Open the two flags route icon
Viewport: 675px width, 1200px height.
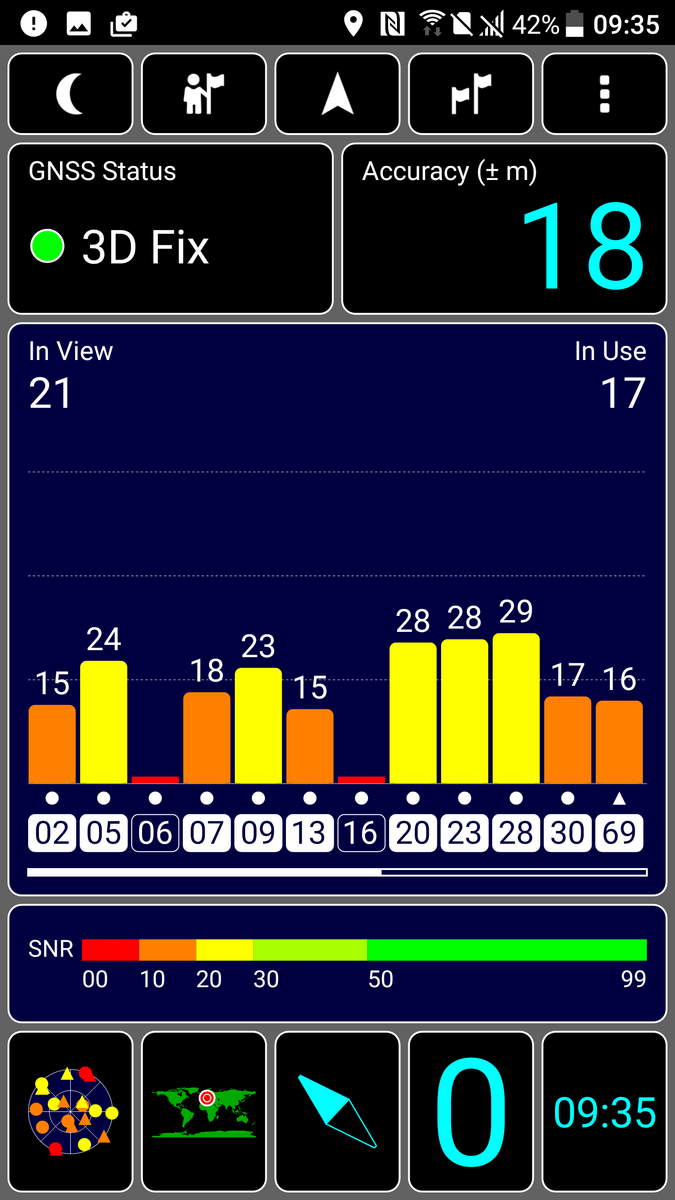tap(471, 94)
